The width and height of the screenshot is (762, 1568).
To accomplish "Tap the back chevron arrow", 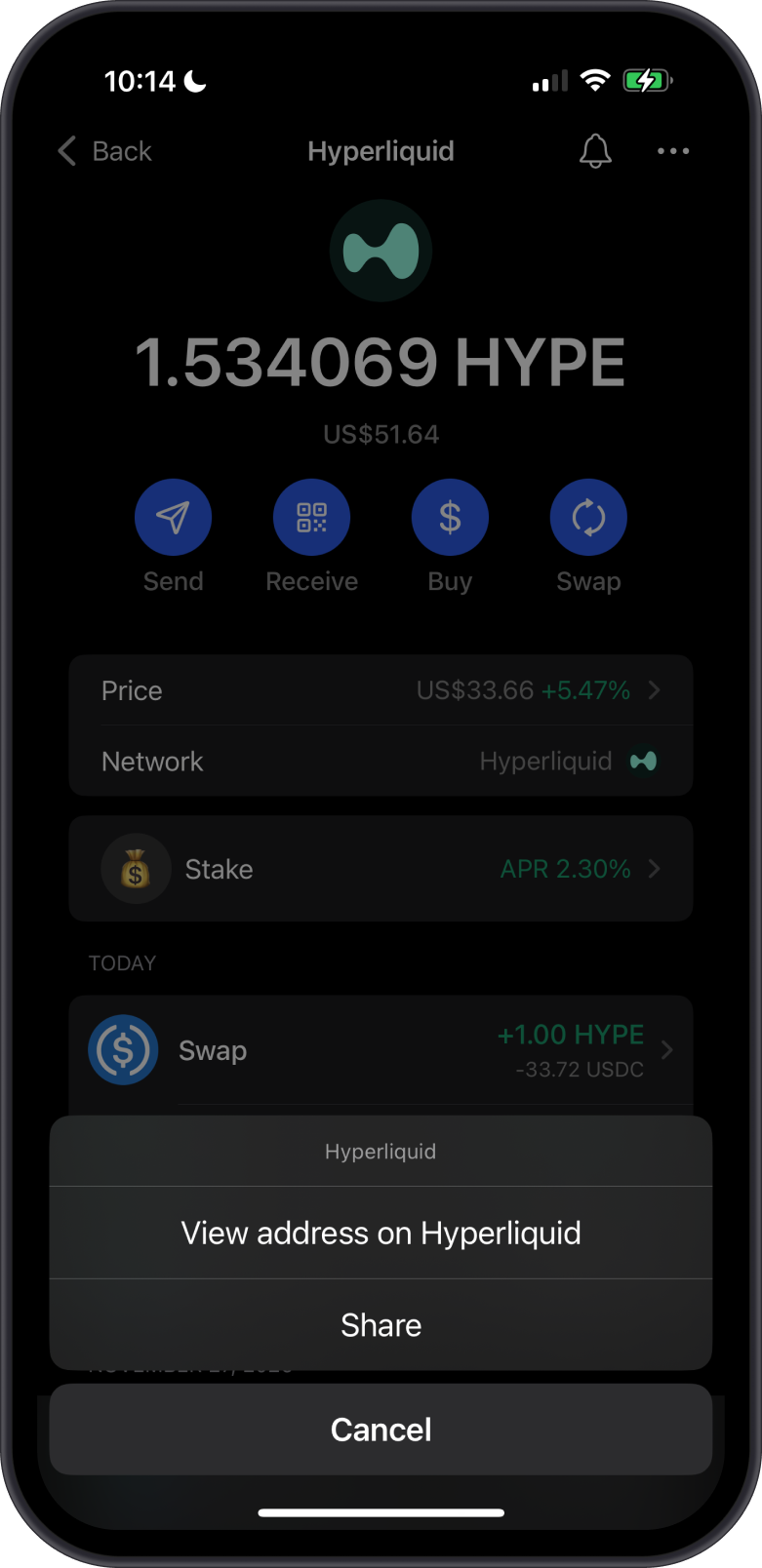I will pyautogui.click(x=65, y=151).
